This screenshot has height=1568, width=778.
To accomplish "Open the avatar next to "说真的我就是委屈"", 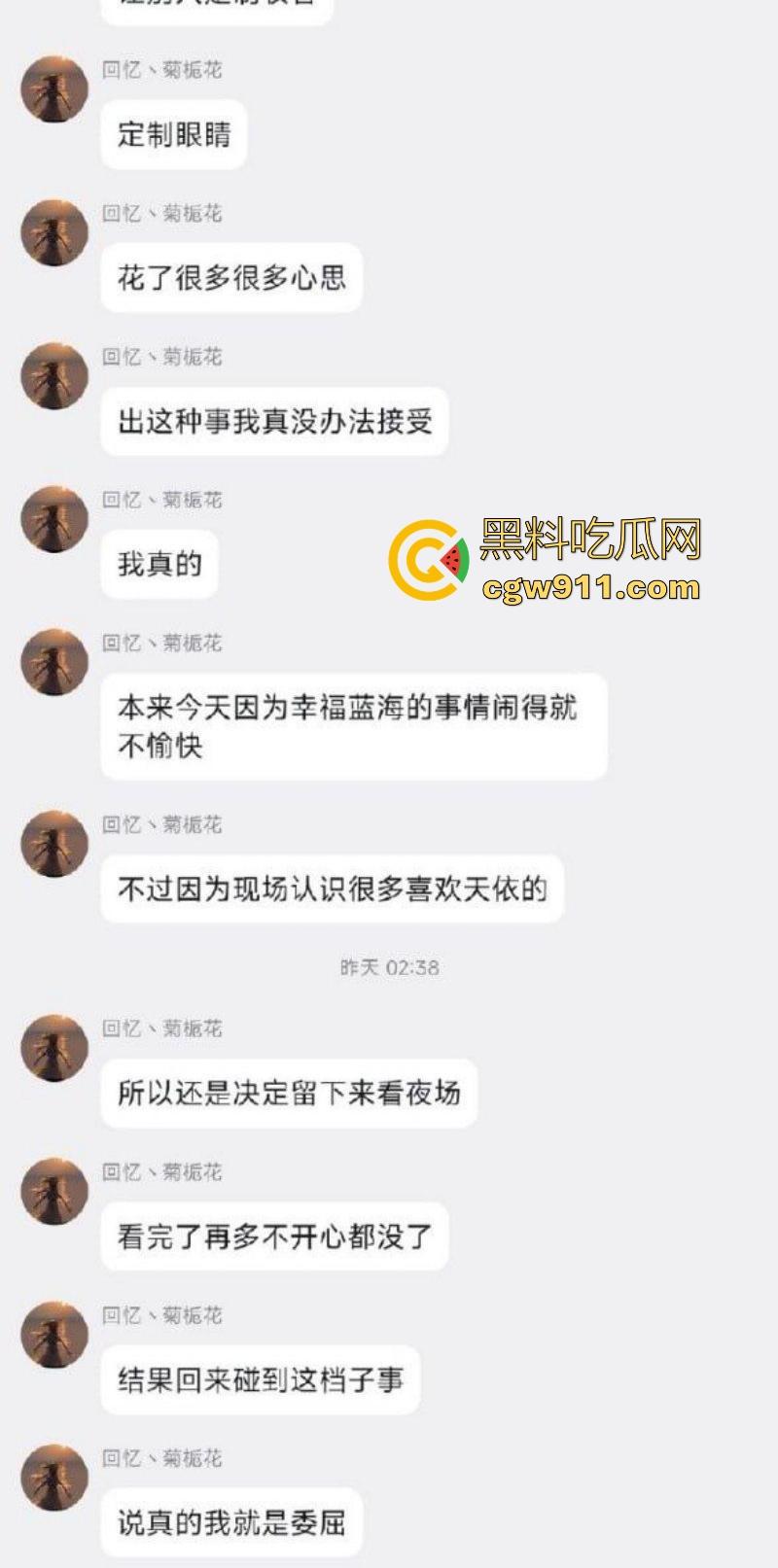I will pos(55,1479).
